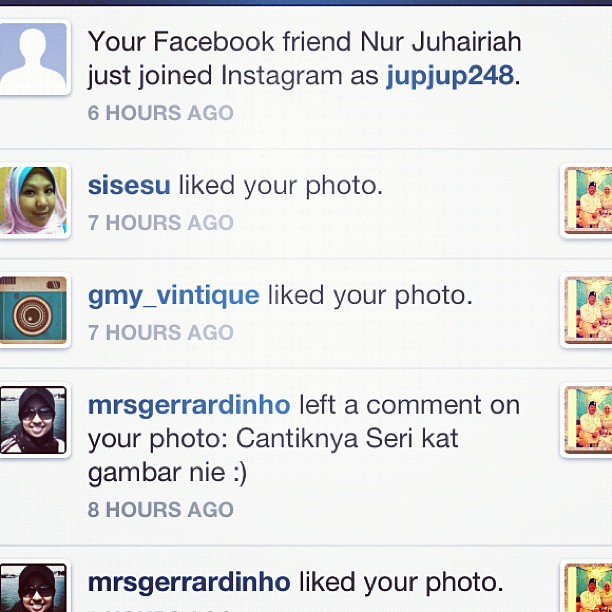View the photo sisesu liked

588,200
